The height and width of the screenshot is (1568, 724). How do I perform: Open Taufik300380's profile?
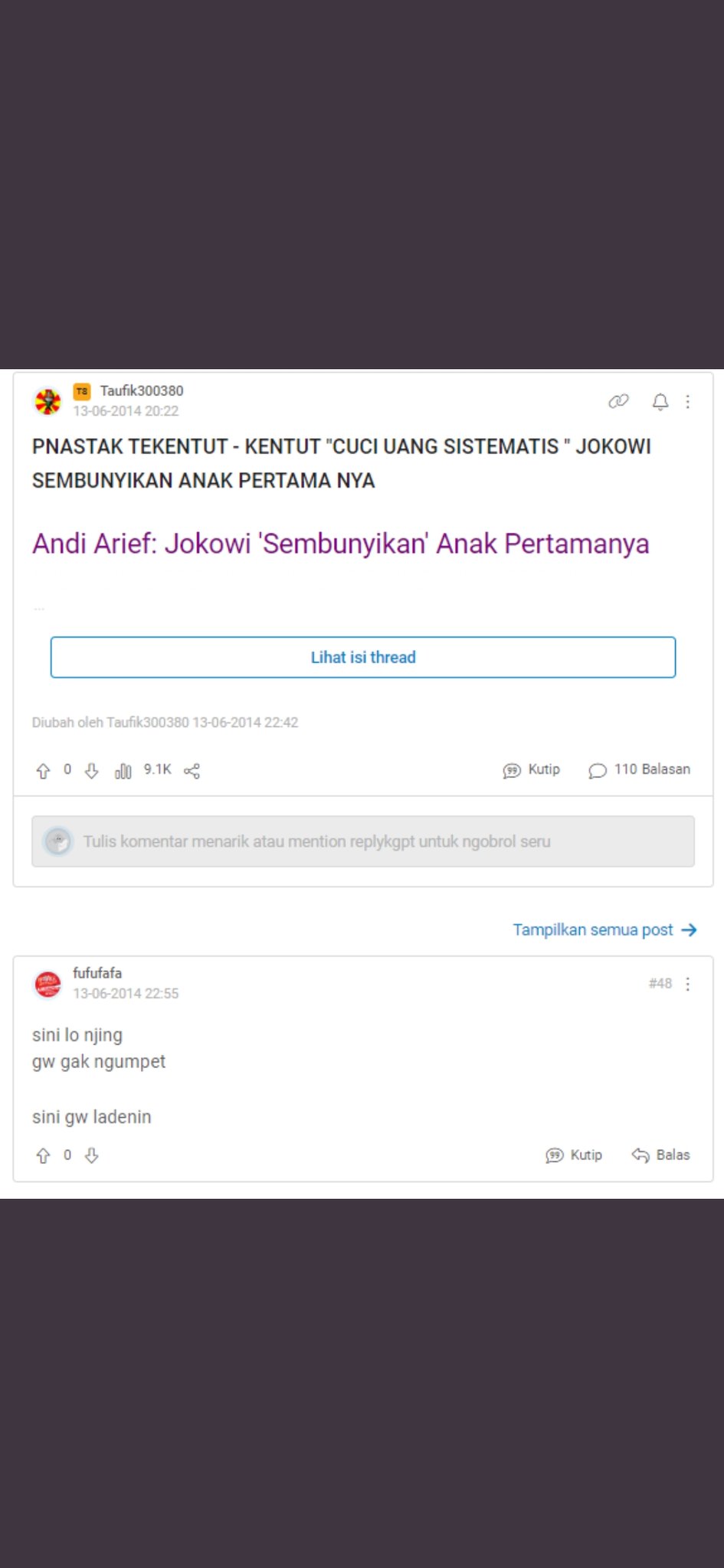(141, 390)
